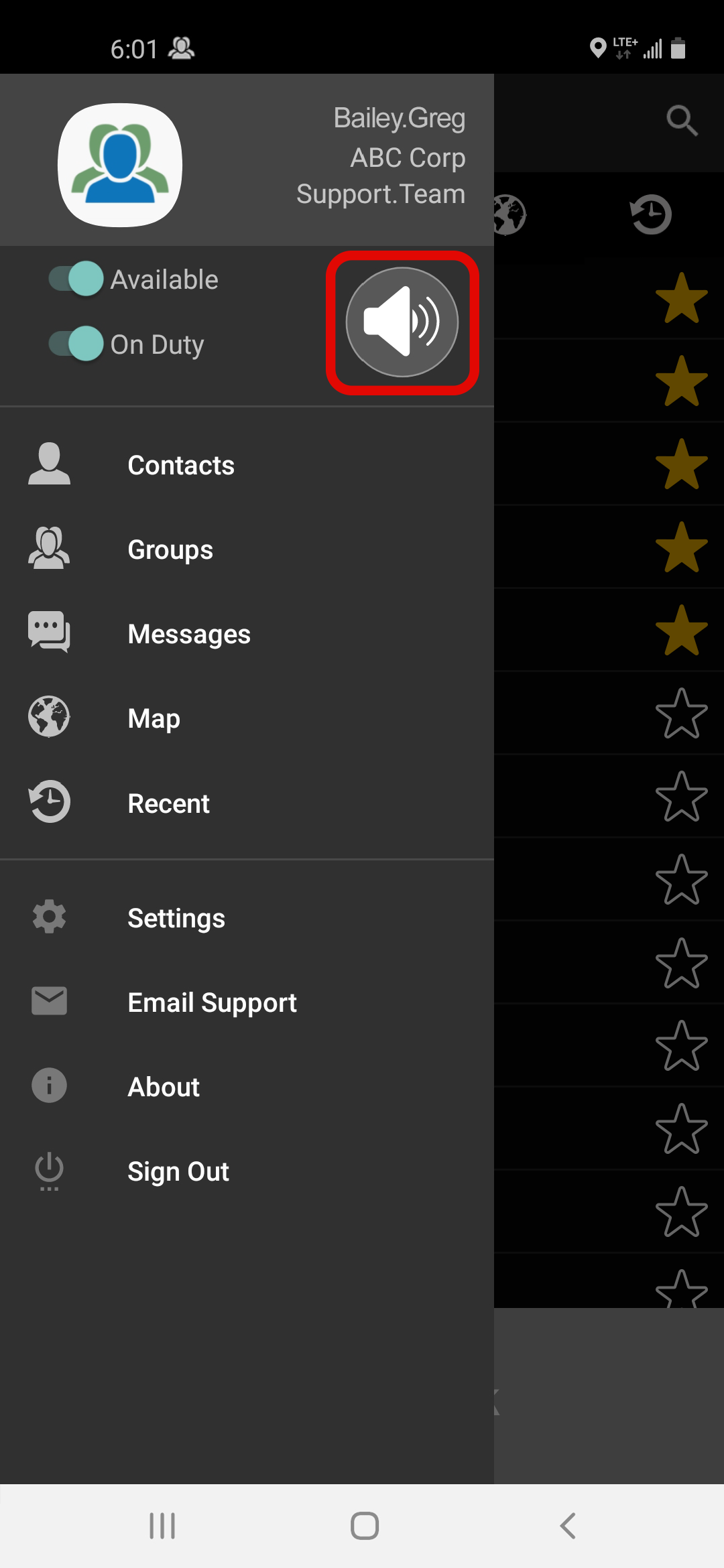Switch to the recent history tab

point(649,216)
